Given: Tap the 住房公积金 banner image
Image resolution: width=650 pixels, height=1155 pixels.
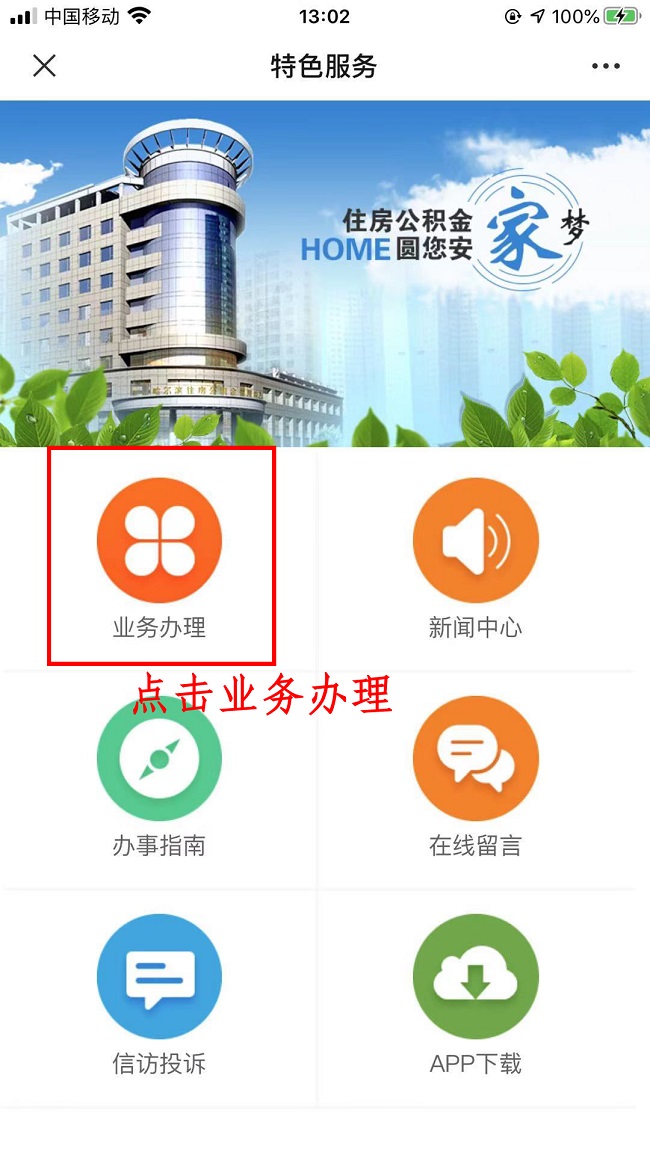Looking at the screenshot, I should [x=325, y=272].
